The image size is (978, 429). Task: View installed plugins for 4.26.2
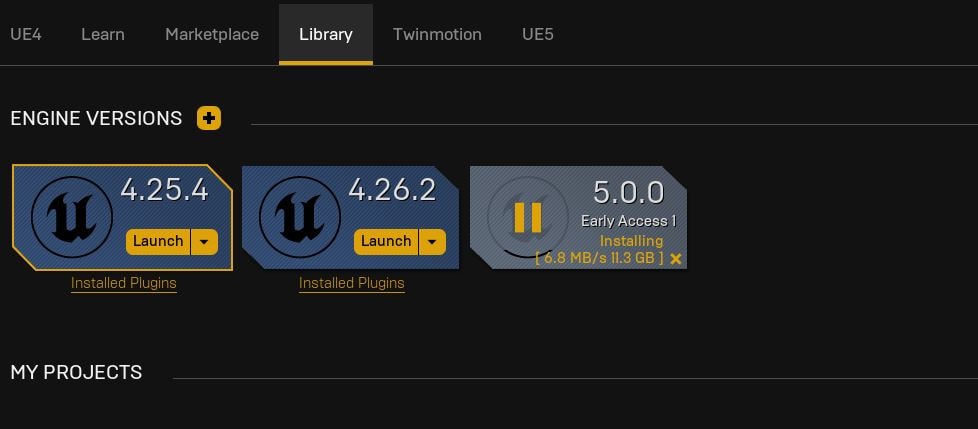(351, 283)
